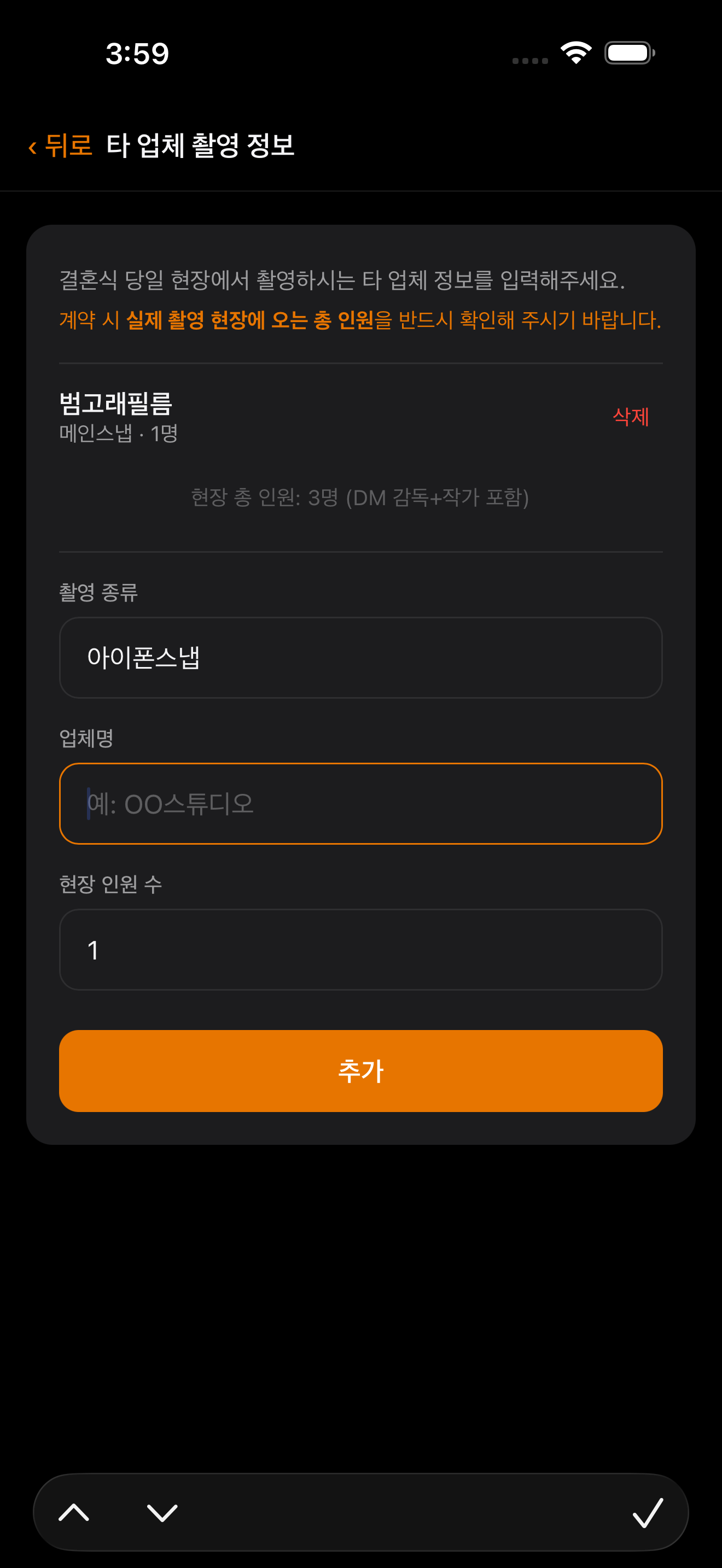Open the 촬영 종류 selector showing 아이폰스냅
Screen dimensions: 722x1568
pos(360,657)
